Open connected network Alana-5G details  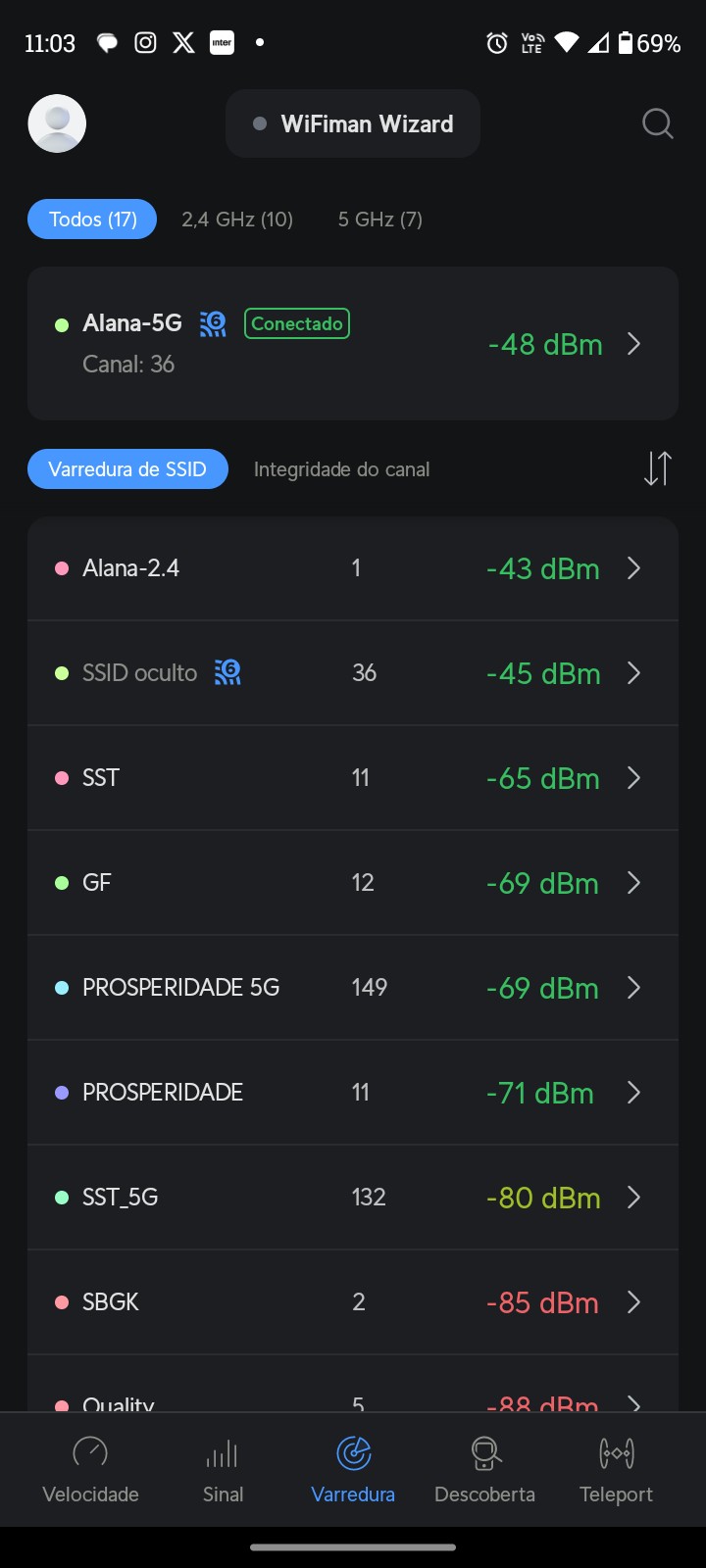(353, 343)
